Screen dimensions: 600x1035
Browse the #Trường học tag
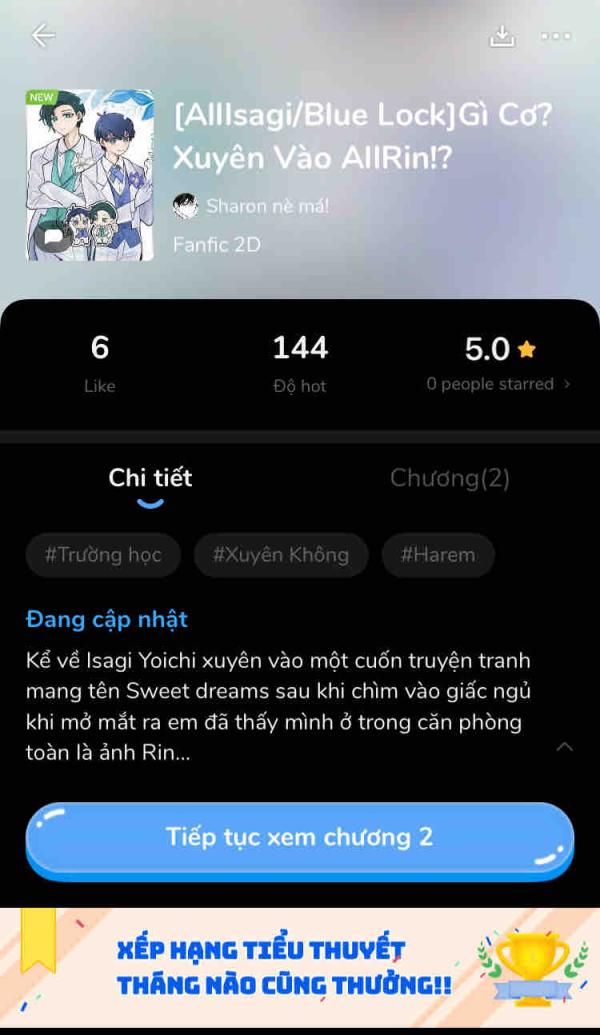point(103,555)
